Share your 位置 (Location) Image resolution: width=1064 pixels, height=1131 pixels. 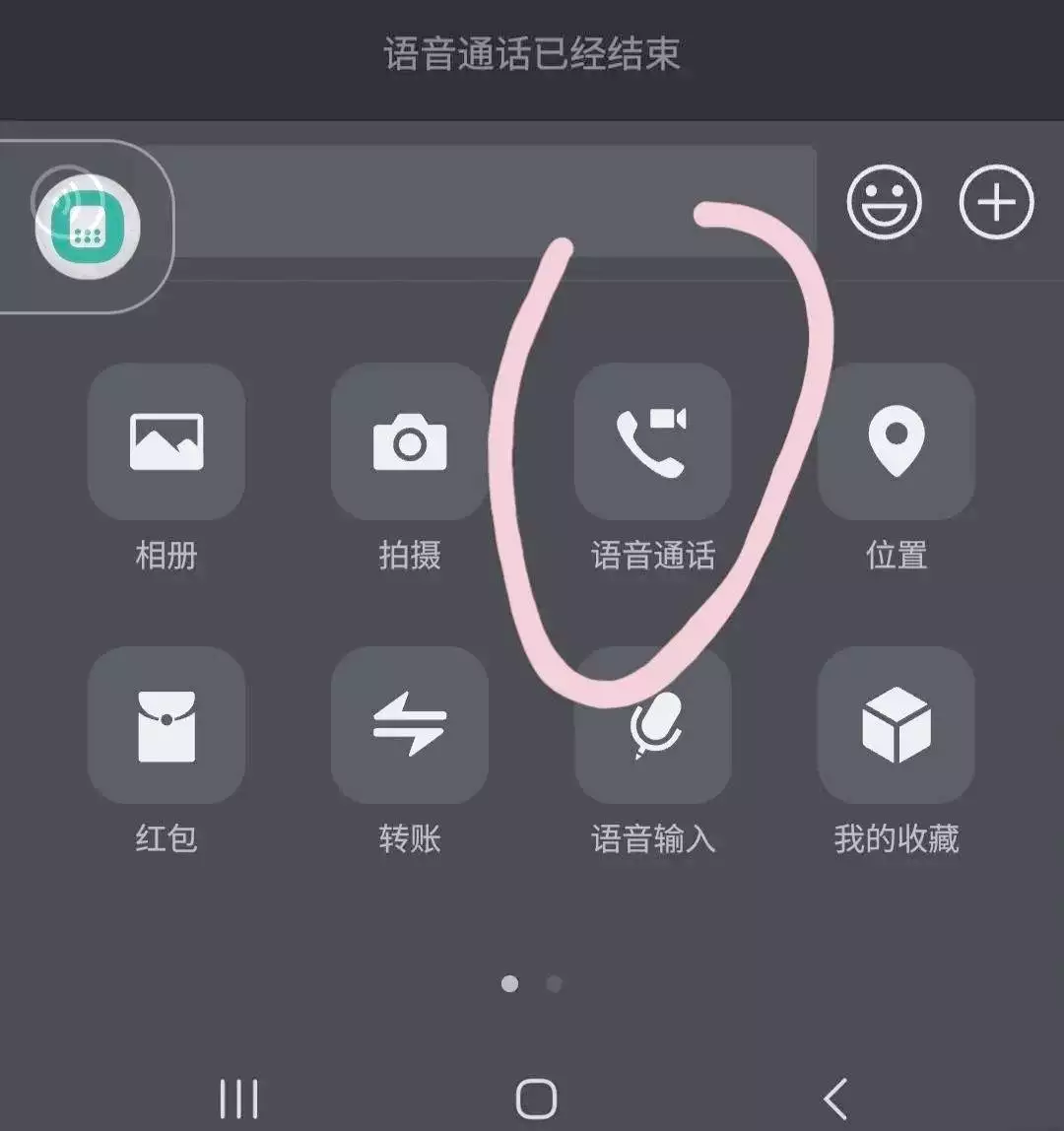pos(898,443)
